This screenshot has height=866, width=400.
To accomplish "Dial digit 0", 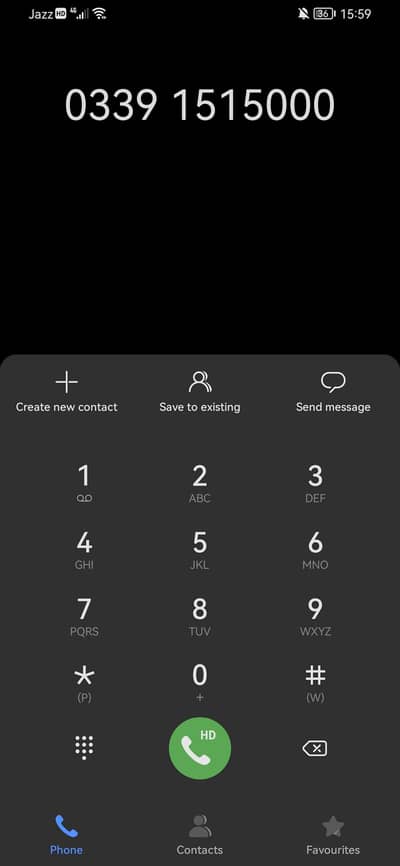I will point(199,683).
